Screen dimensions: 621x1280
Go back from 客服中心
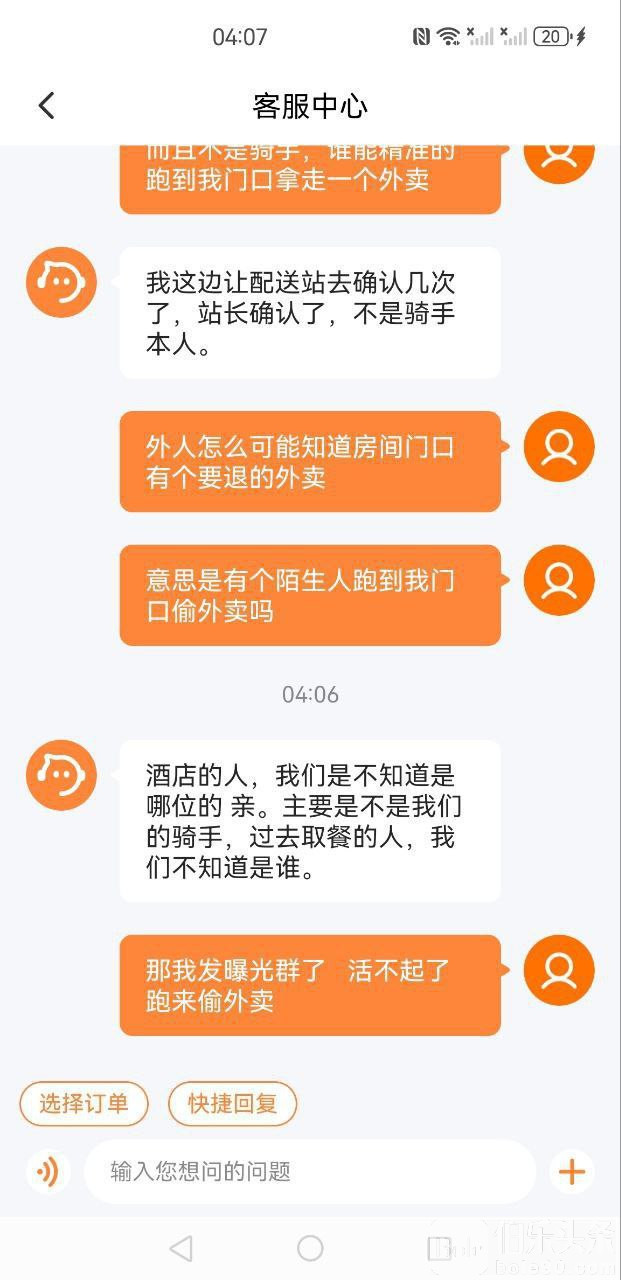(46, 105)
